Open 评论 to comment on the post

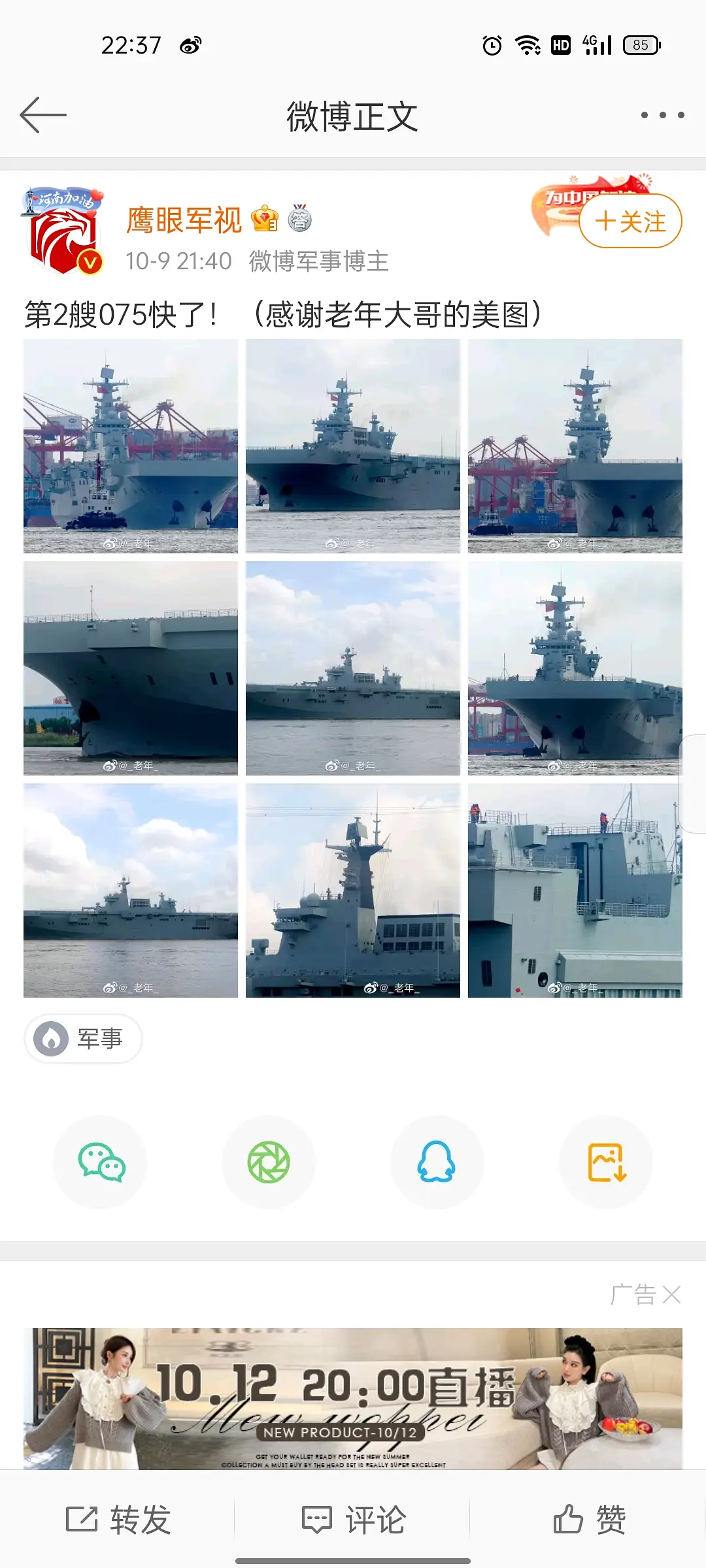point(354,1520)
